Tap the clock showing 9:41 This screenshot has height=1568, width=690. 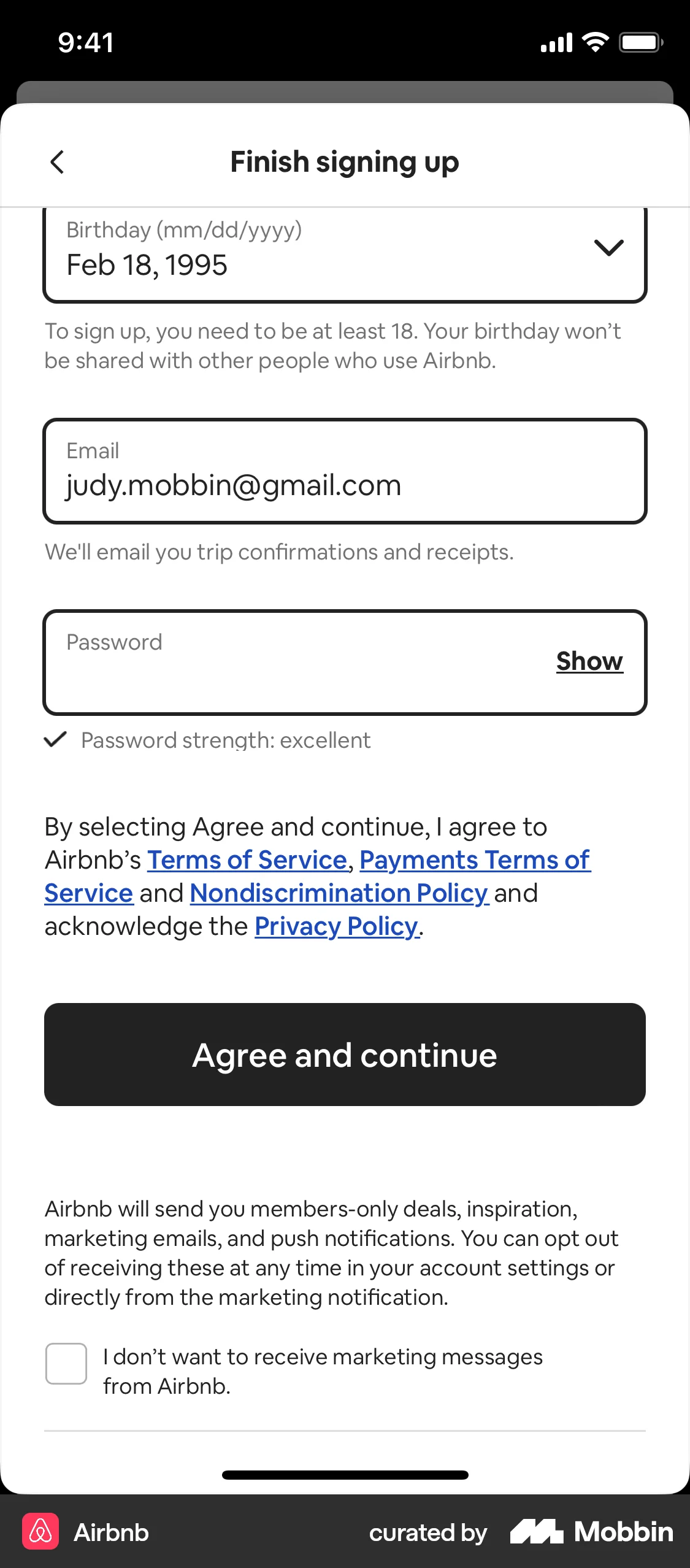coord(85,42)
